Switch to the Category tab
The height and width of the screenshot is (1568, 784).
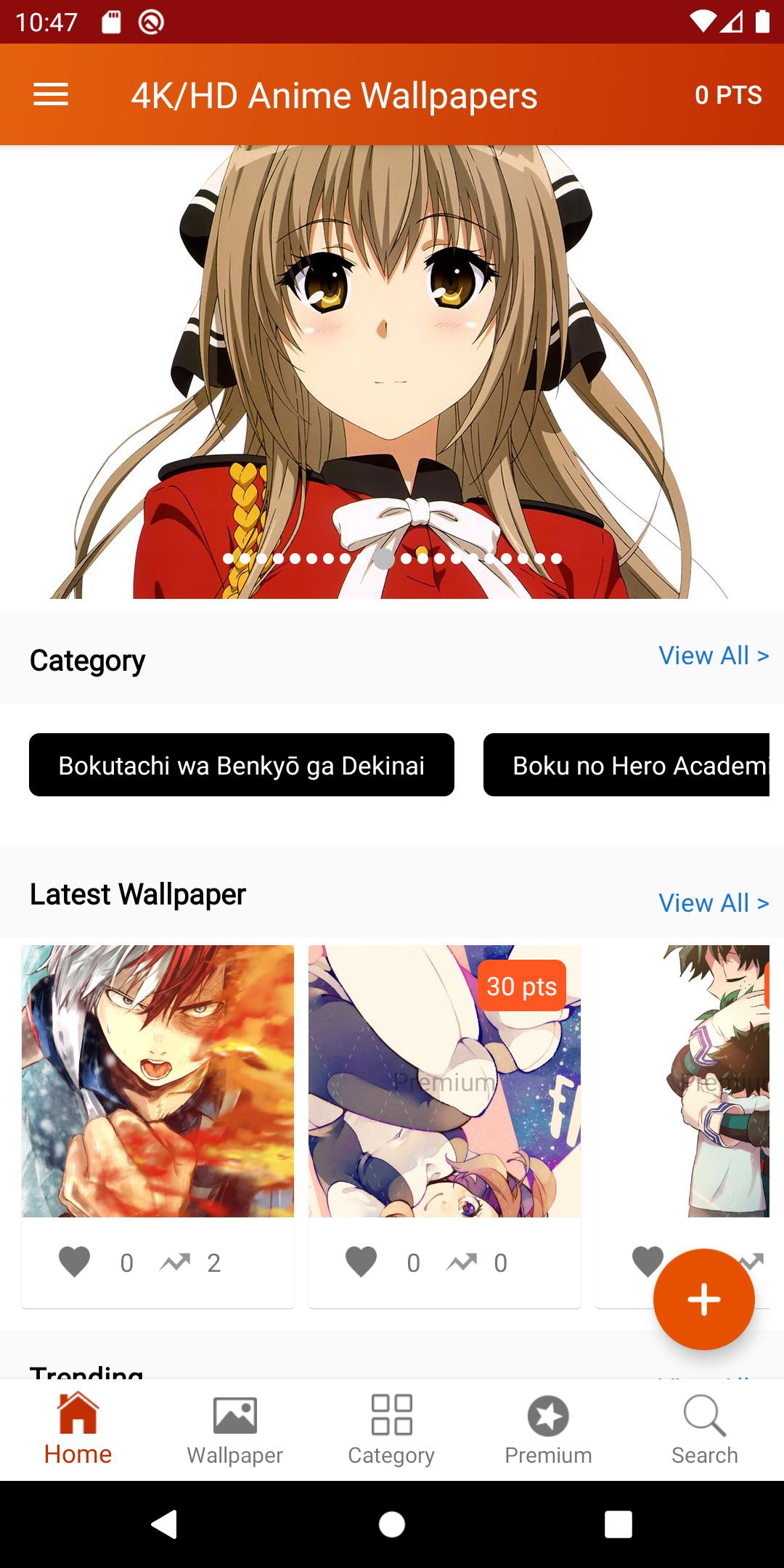click(x=391, y=1430)
